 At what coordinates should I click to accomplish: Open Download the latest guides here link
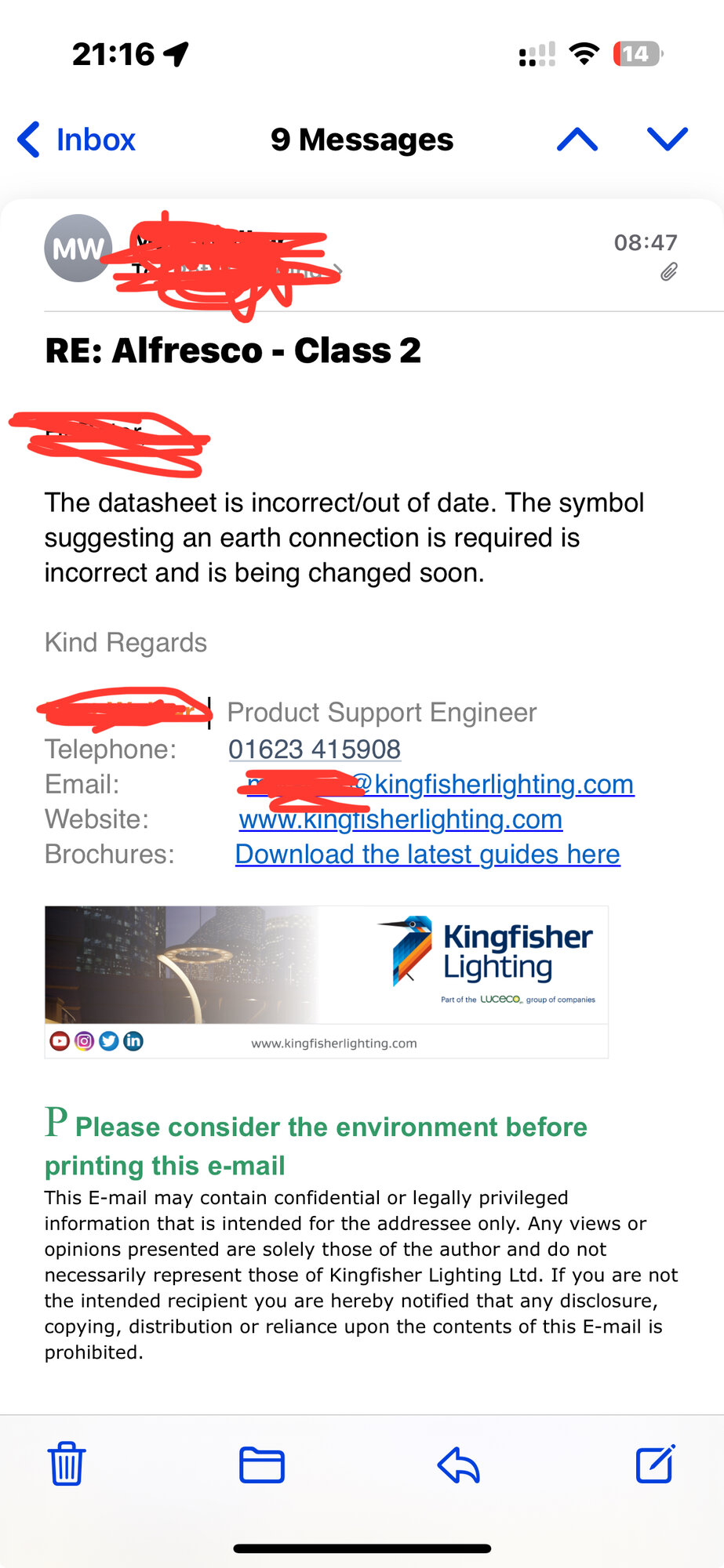[427, 854]
